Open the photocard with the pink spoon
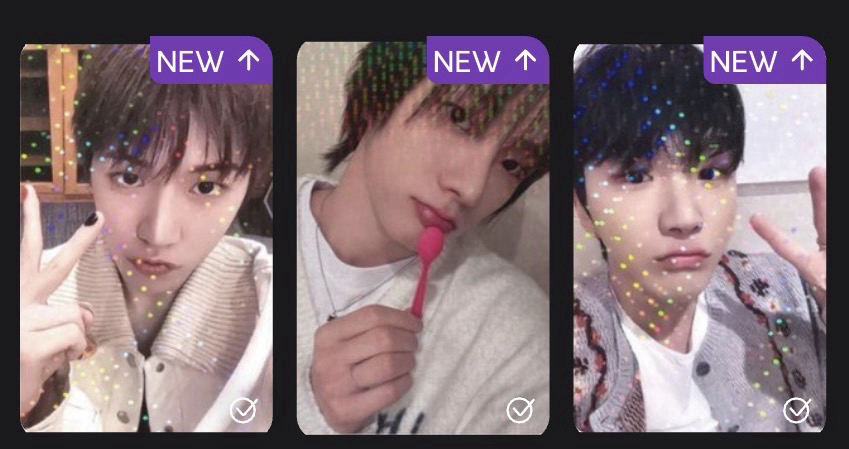The width and height of the screenshot is (849, 449). (422, 240)
